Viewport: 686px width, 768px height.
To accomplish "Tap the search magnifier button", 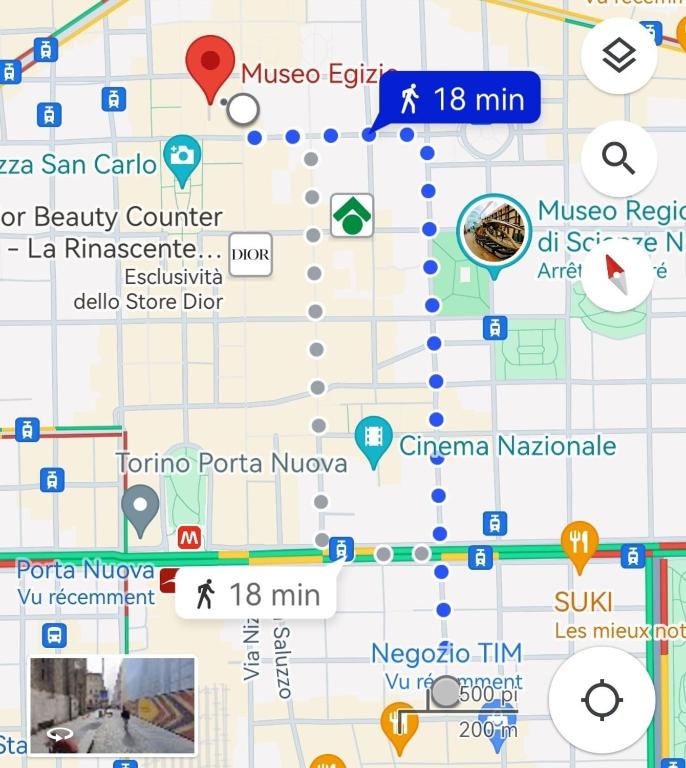I will click(x=619, y=158).
